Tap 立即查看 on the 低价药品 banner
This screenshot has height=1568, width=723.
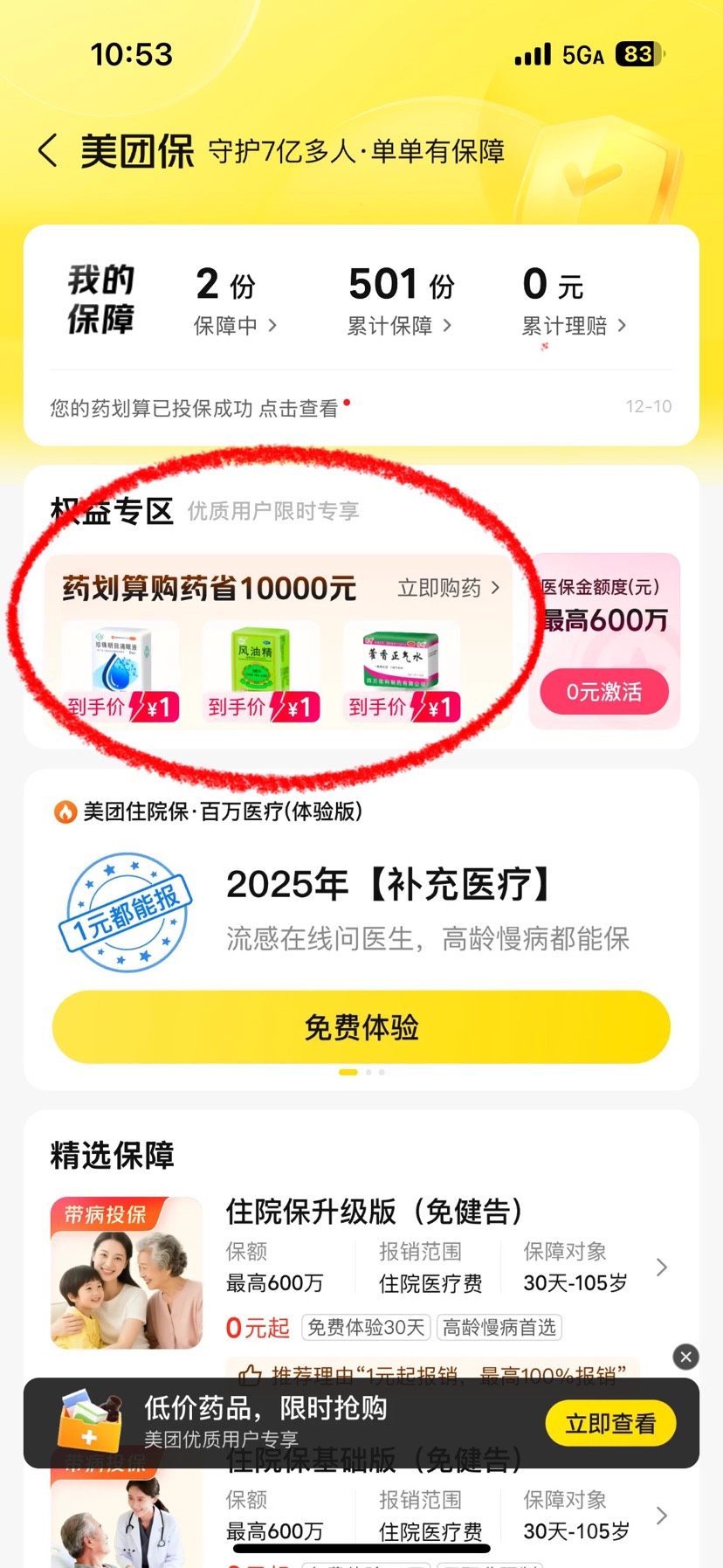coord(610,1424)
